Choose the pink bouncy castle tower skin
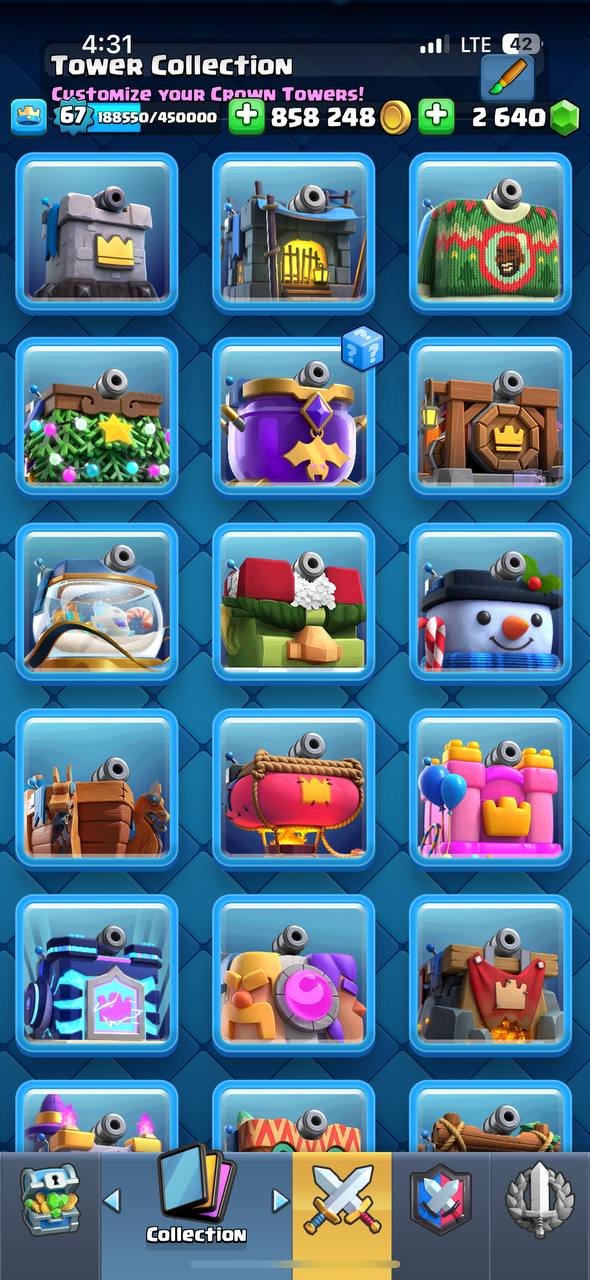This screenshot has width=590, height=1280. [x=490, y=790]
